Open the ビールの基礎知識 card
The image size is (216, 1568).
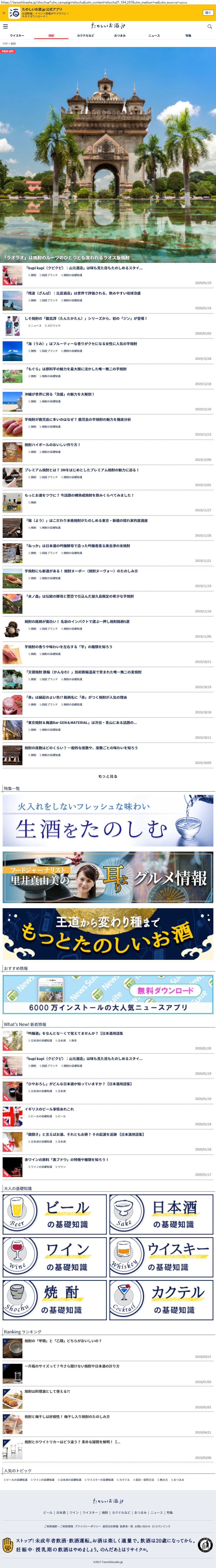click(x=54, y=1214)
